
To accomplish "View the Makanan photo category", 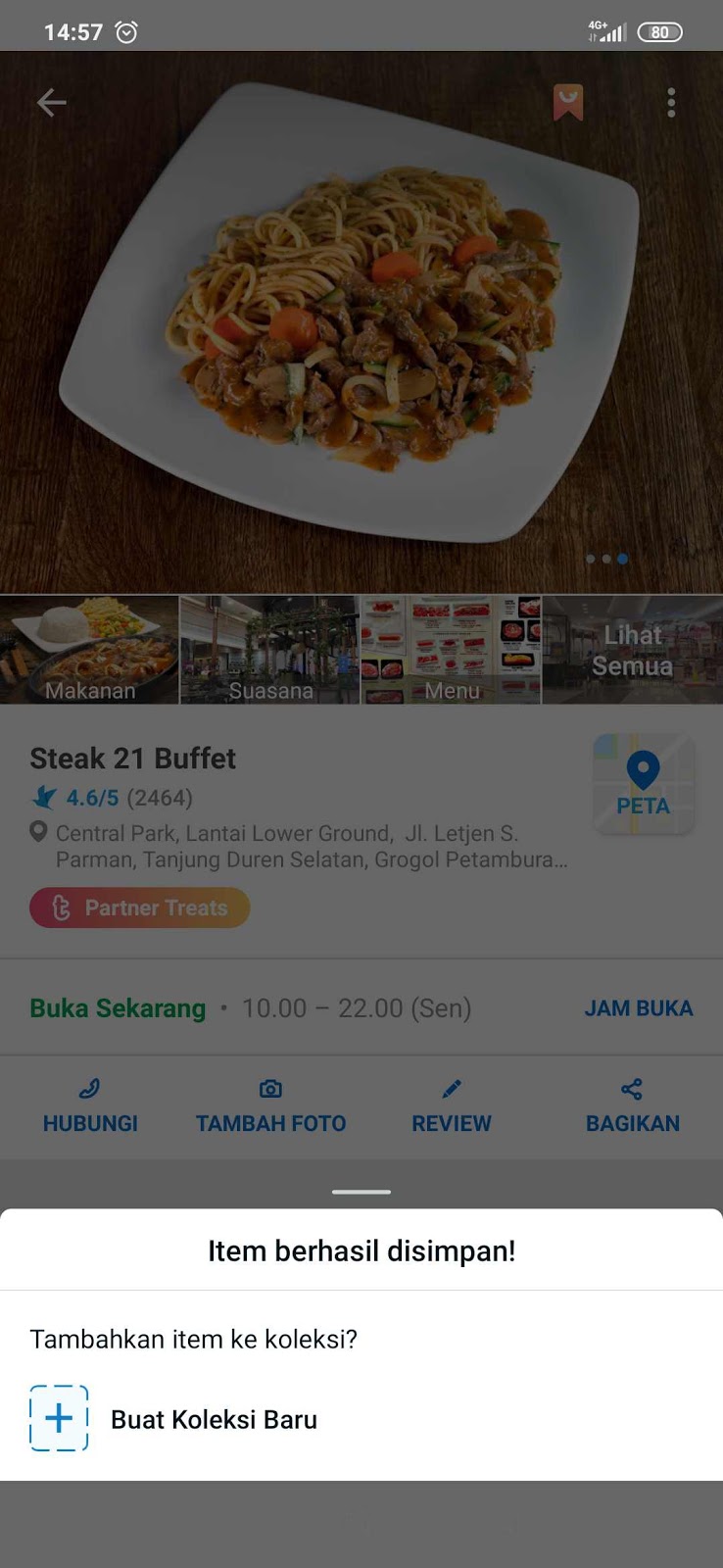I will click(89, 650).
